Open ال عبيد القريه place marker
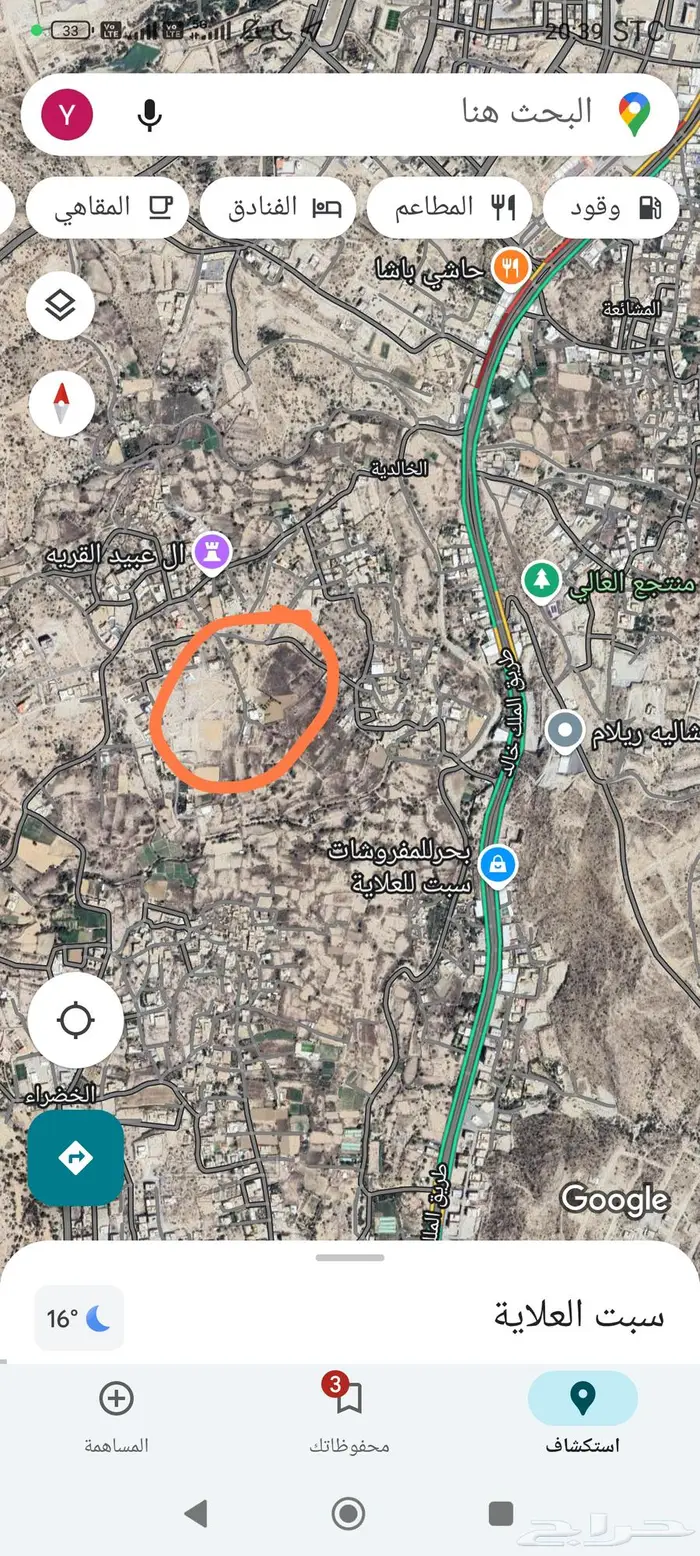Screen dimensions: 700x1556 (212, 550)
